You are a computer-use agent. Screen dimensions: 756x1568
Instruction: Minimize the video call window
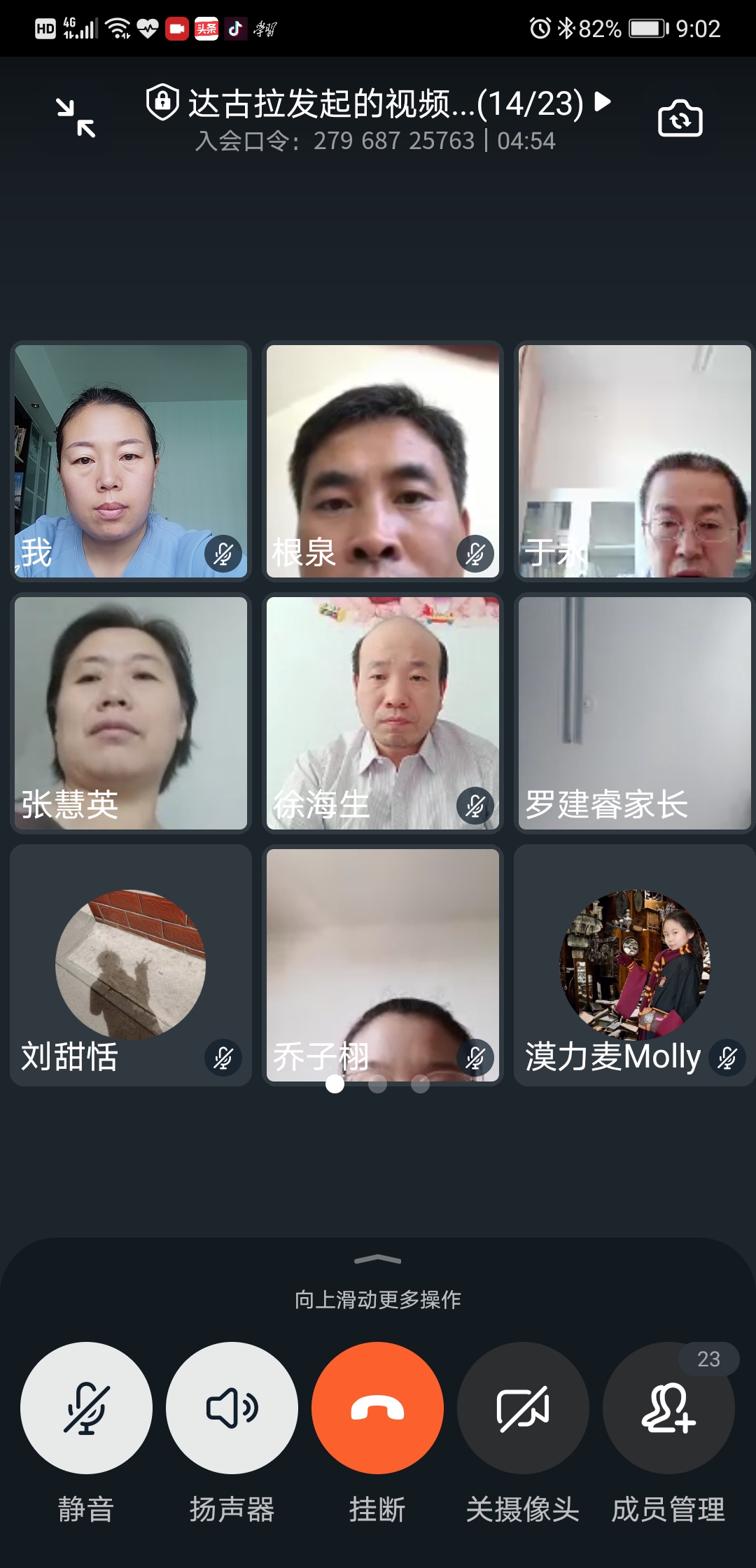(76, 118)
